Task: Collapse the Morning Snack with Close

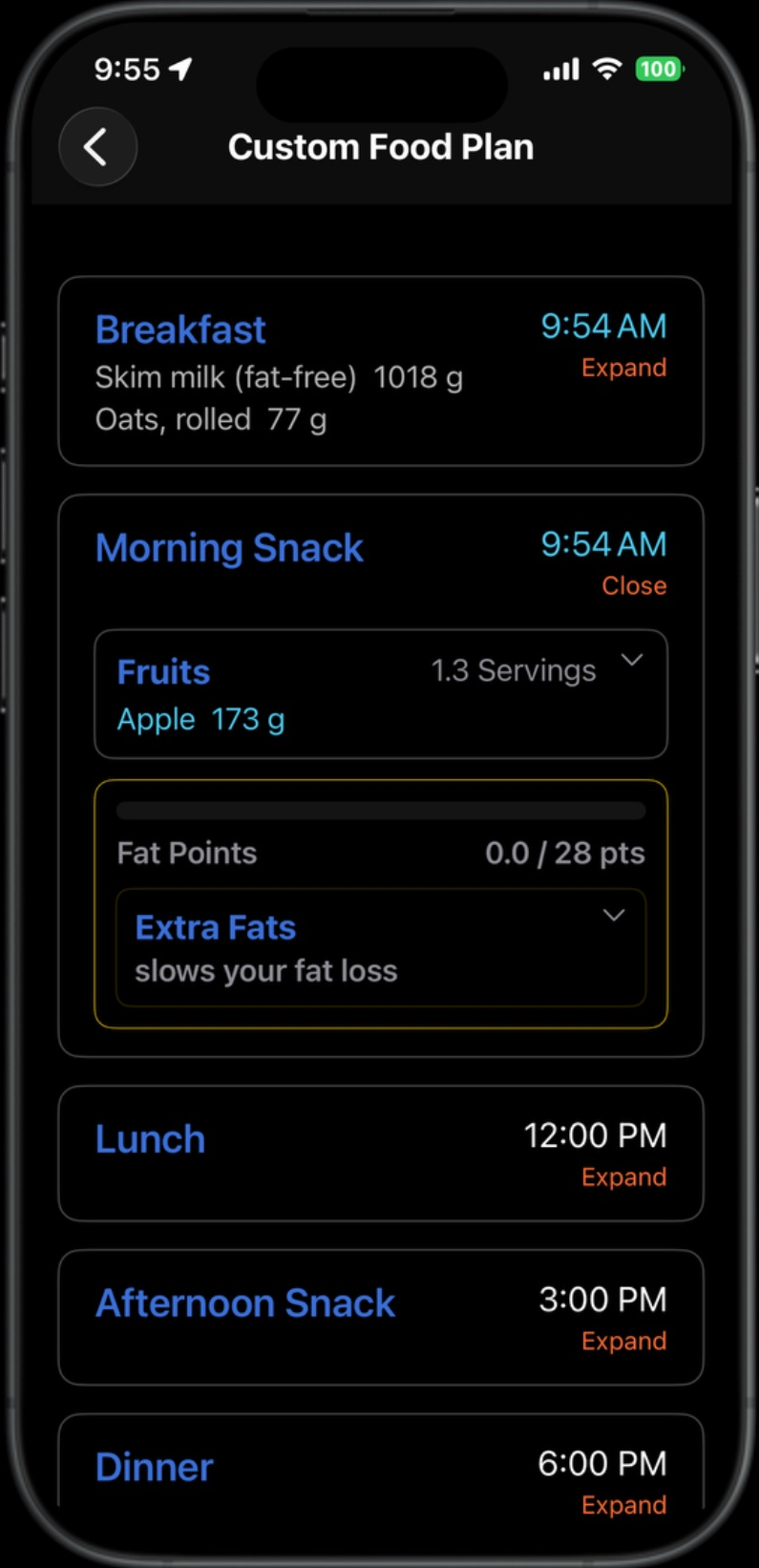Action: 634,585
